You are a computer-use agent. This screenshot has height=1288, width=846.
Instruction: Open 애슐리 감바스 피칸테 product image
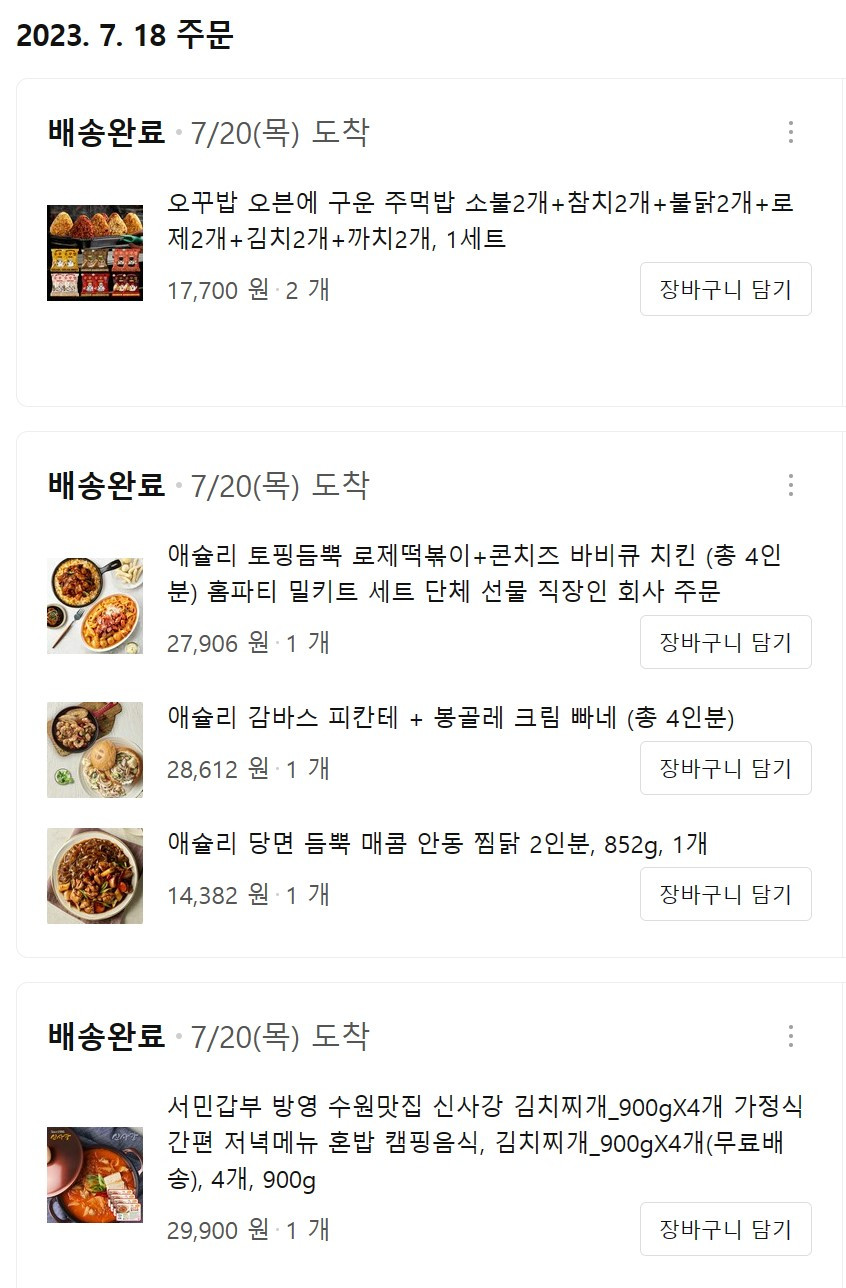[x=95, y=750]
